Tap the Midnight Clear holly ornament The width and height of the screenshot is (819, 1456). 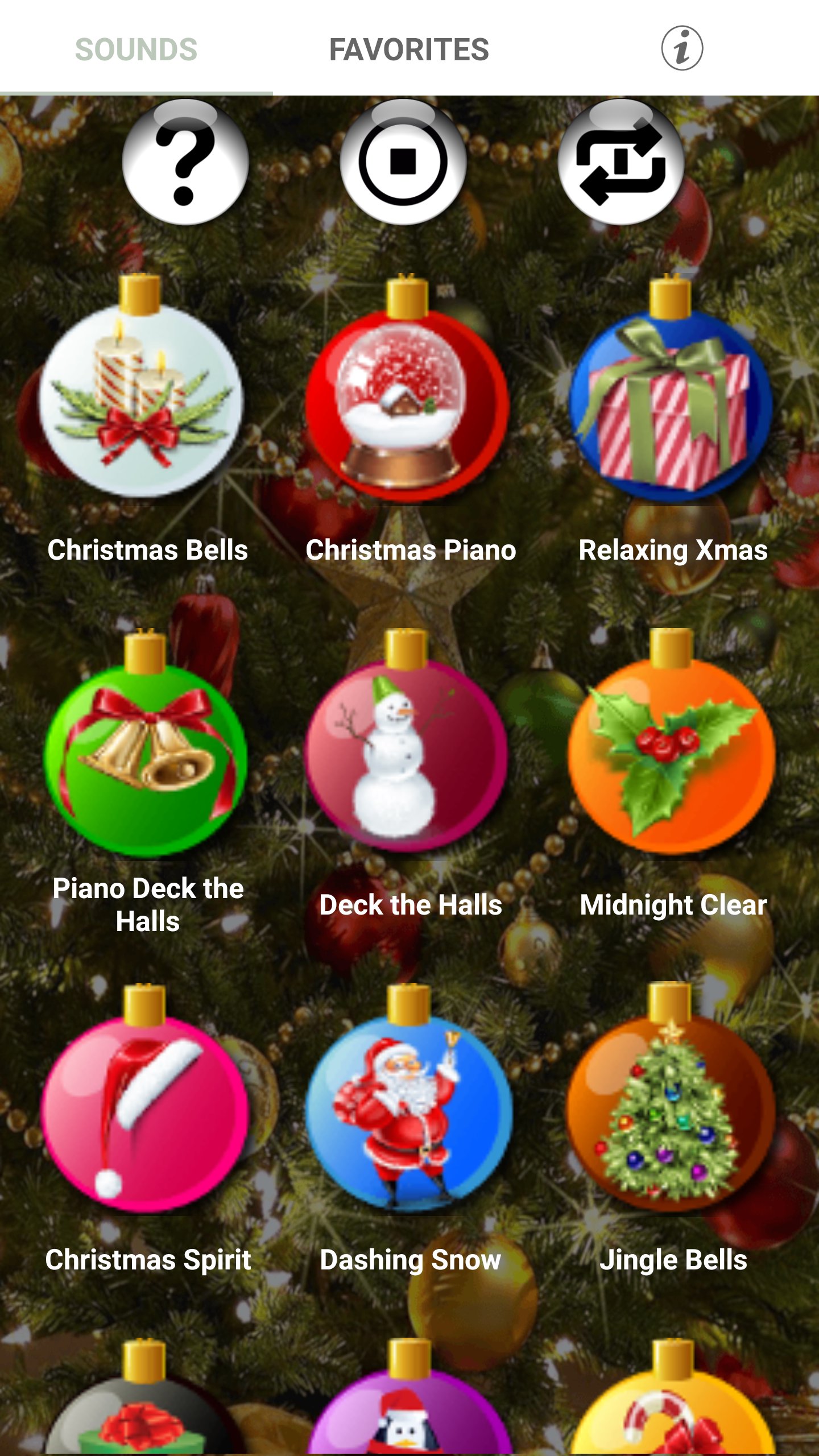click(671, 756)
